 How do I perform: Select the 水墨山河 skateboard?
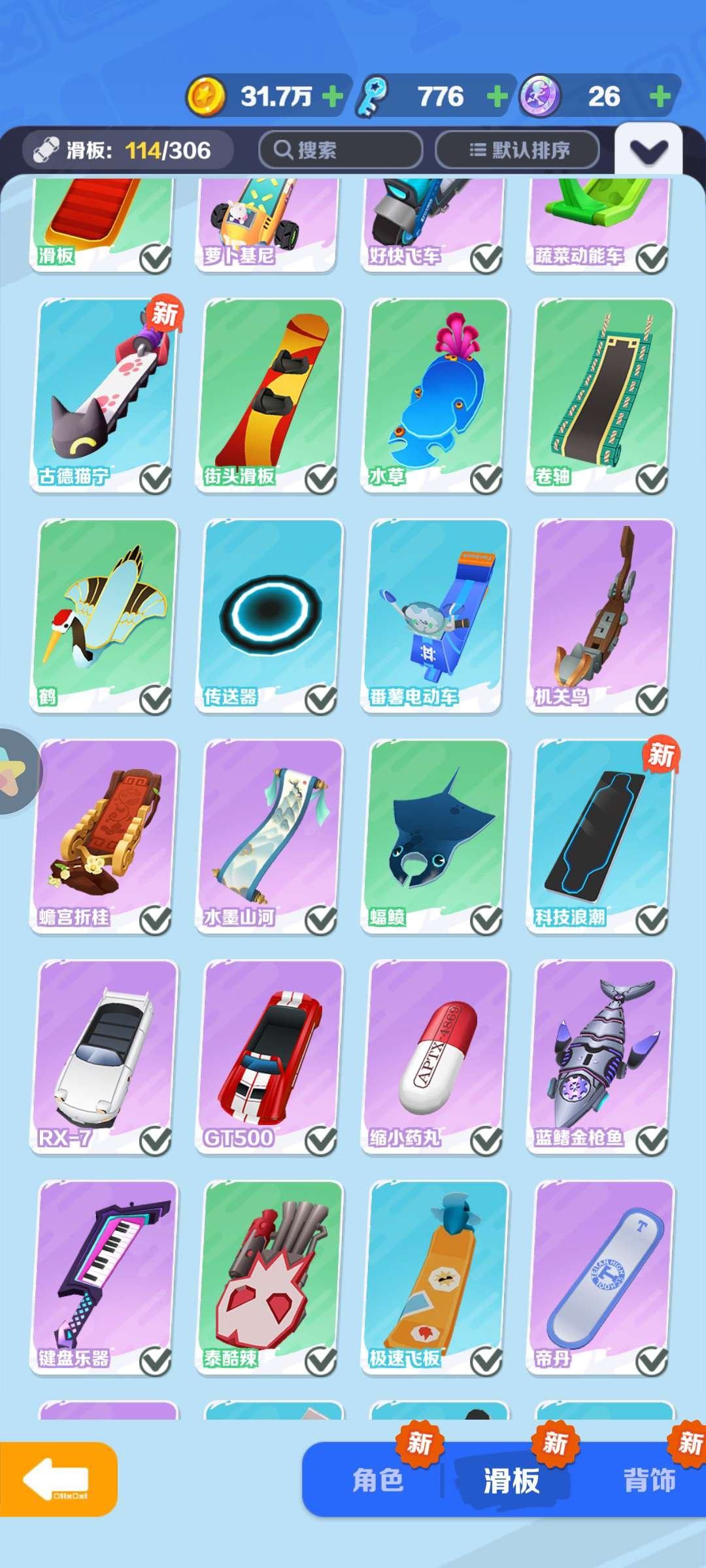pos(270,836)
